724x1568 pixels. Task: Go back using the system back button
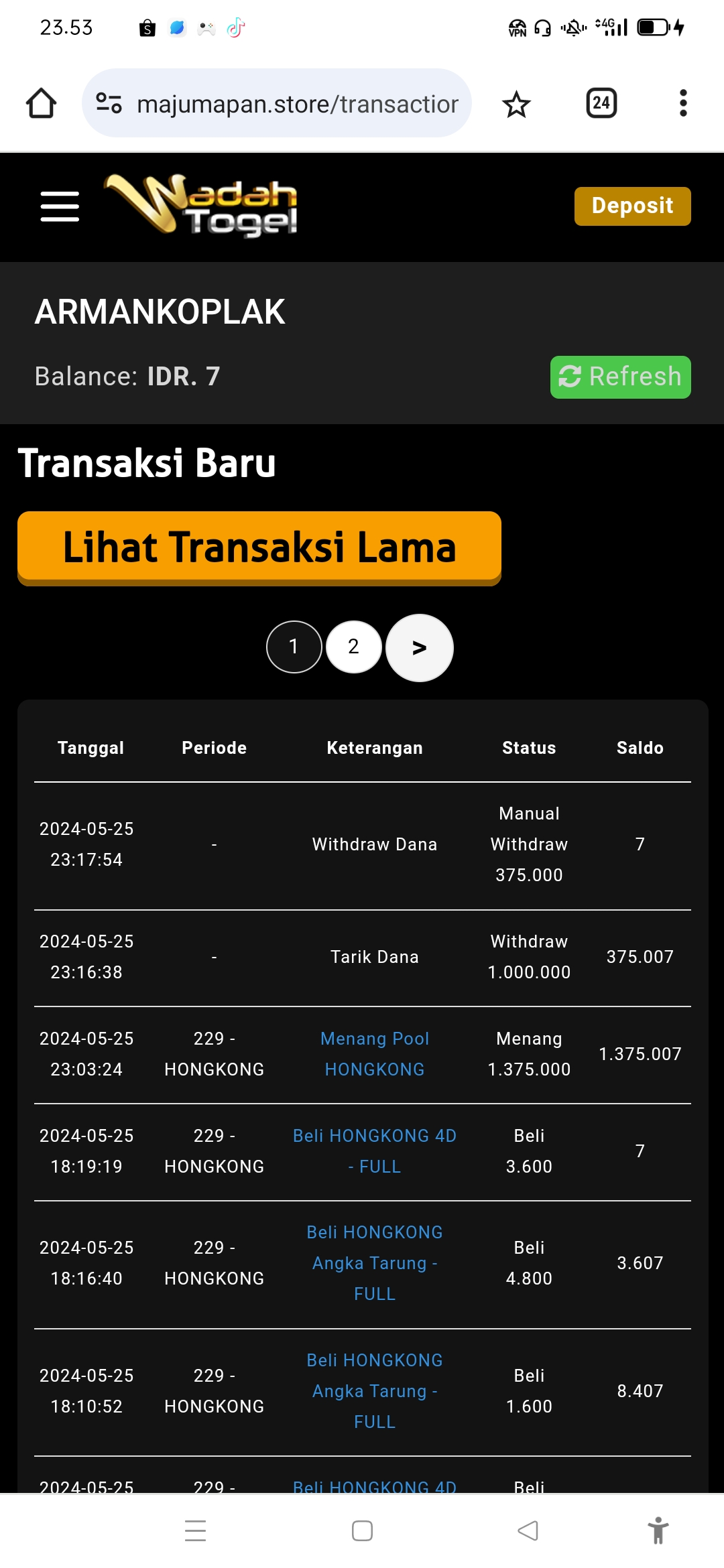pyautogui.click(x=528, y=1530)
